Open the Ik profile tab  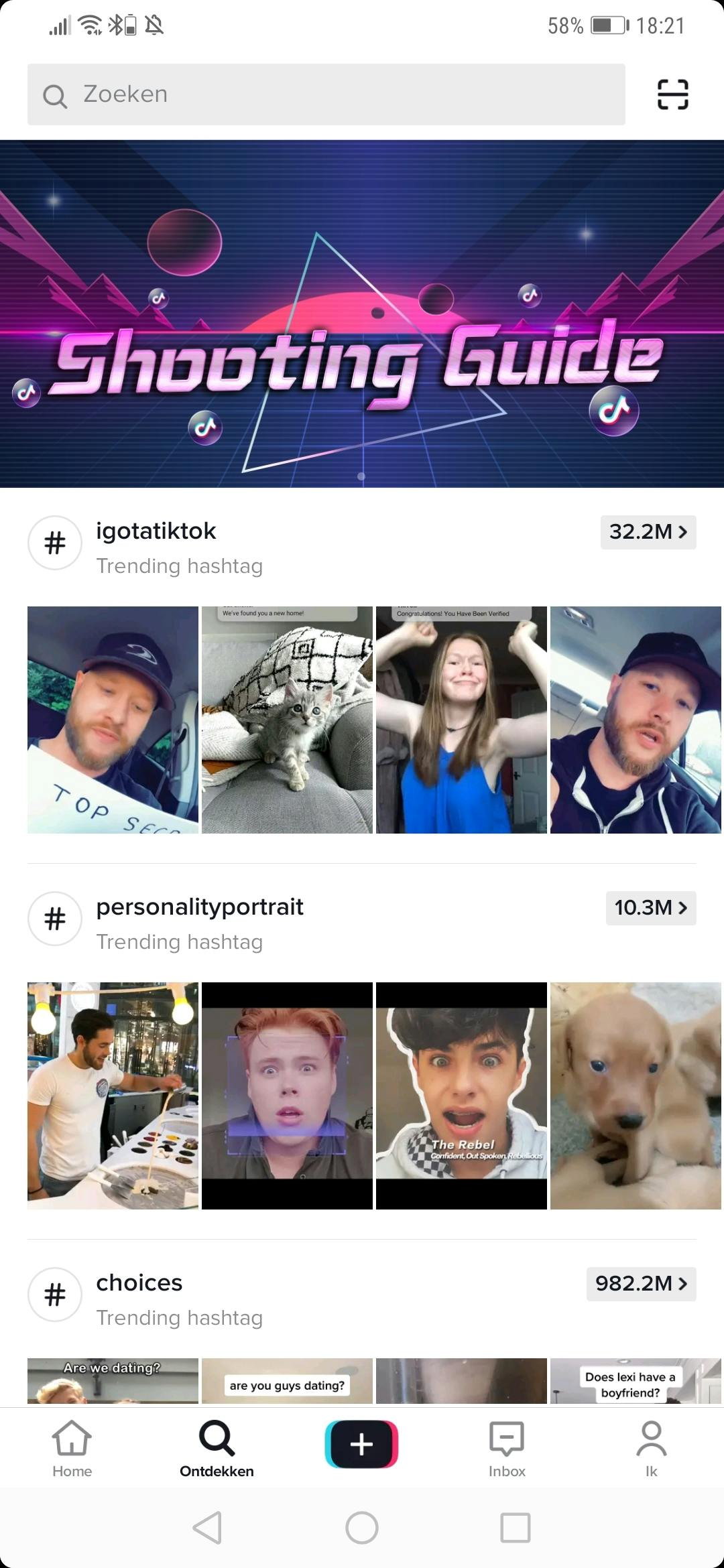pos(651,1449)
